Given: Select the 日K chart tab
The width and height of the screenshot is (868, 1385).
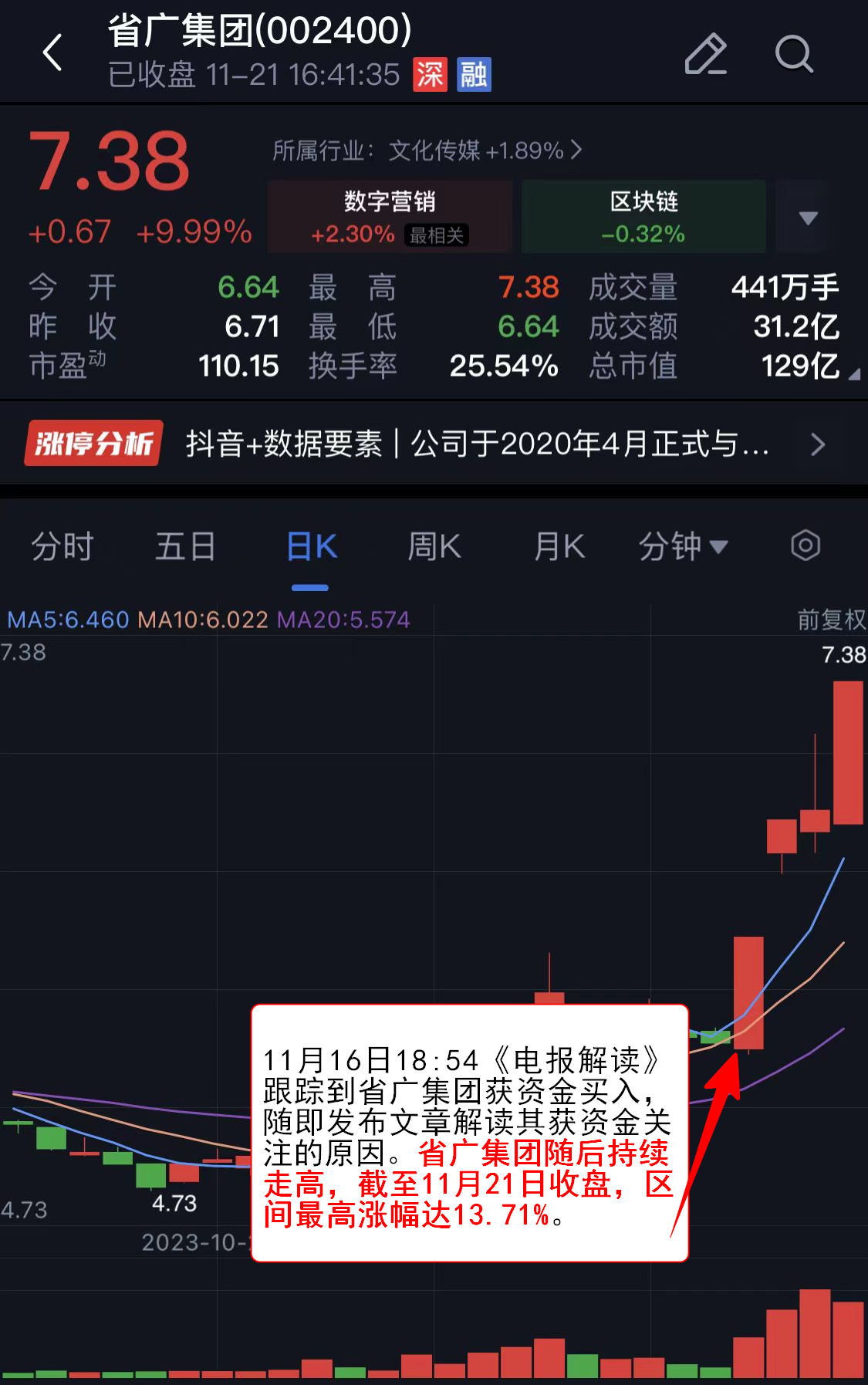Looking at the screenshot, I should click(311, 546).
